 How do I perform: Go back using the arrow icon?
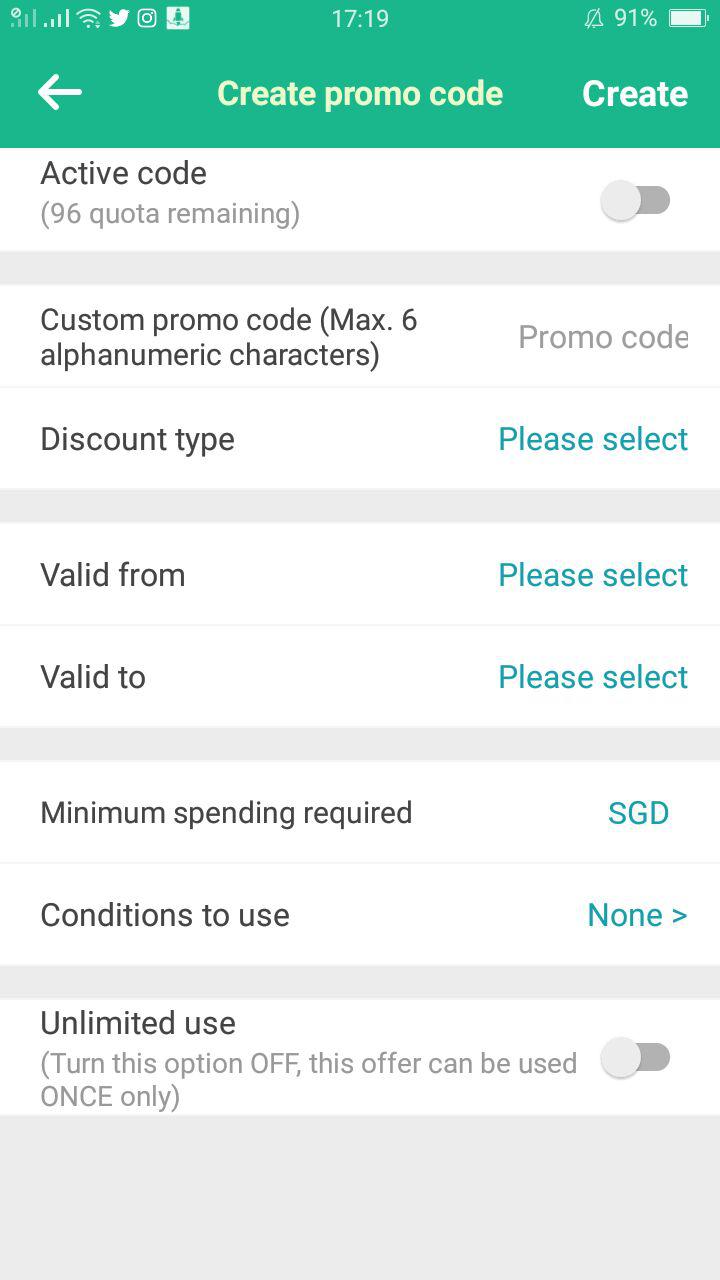(x=60, y=93)
